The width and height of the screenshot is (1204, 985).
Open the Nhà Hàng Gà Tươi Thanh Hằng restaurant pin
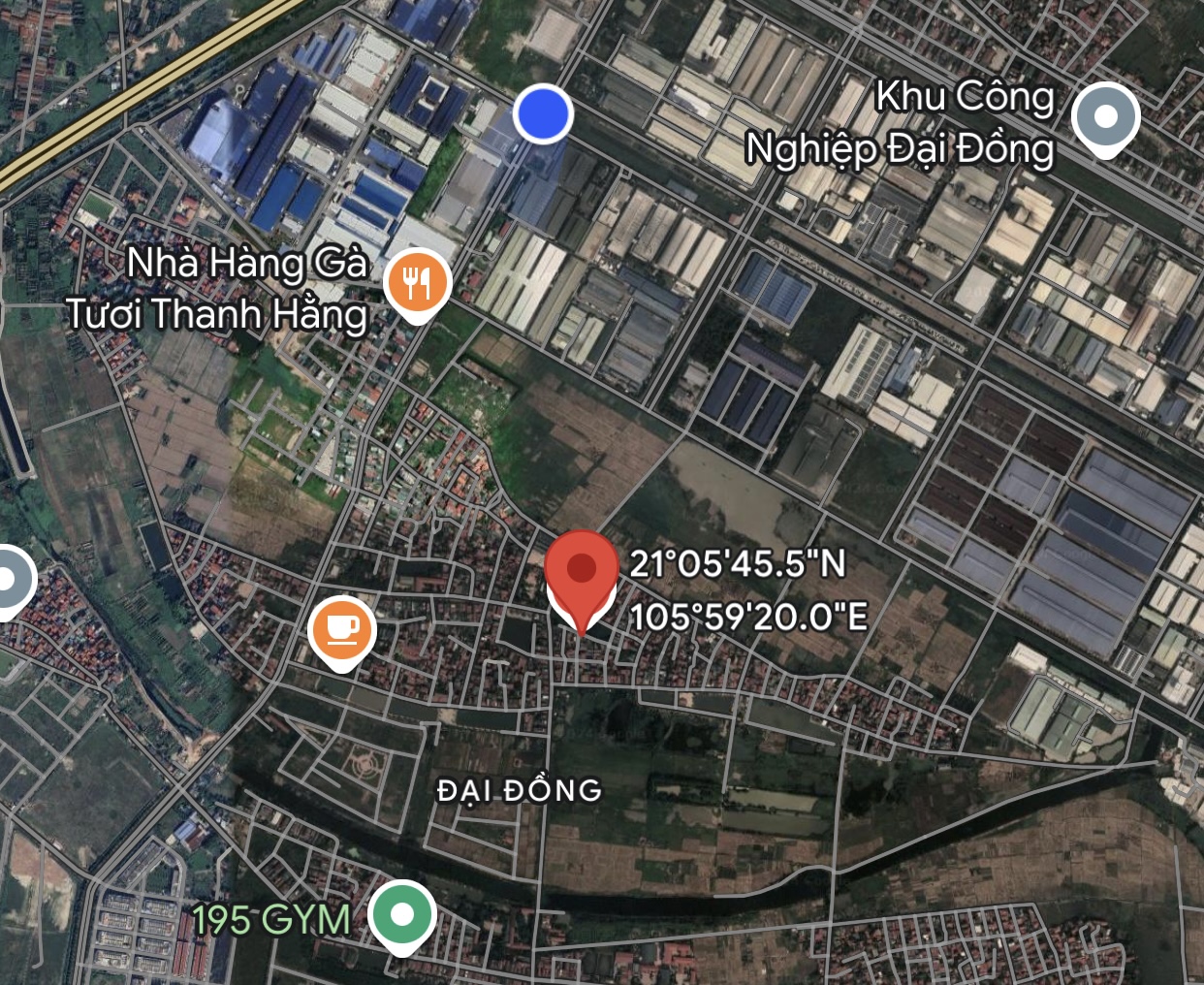[417, 283]
